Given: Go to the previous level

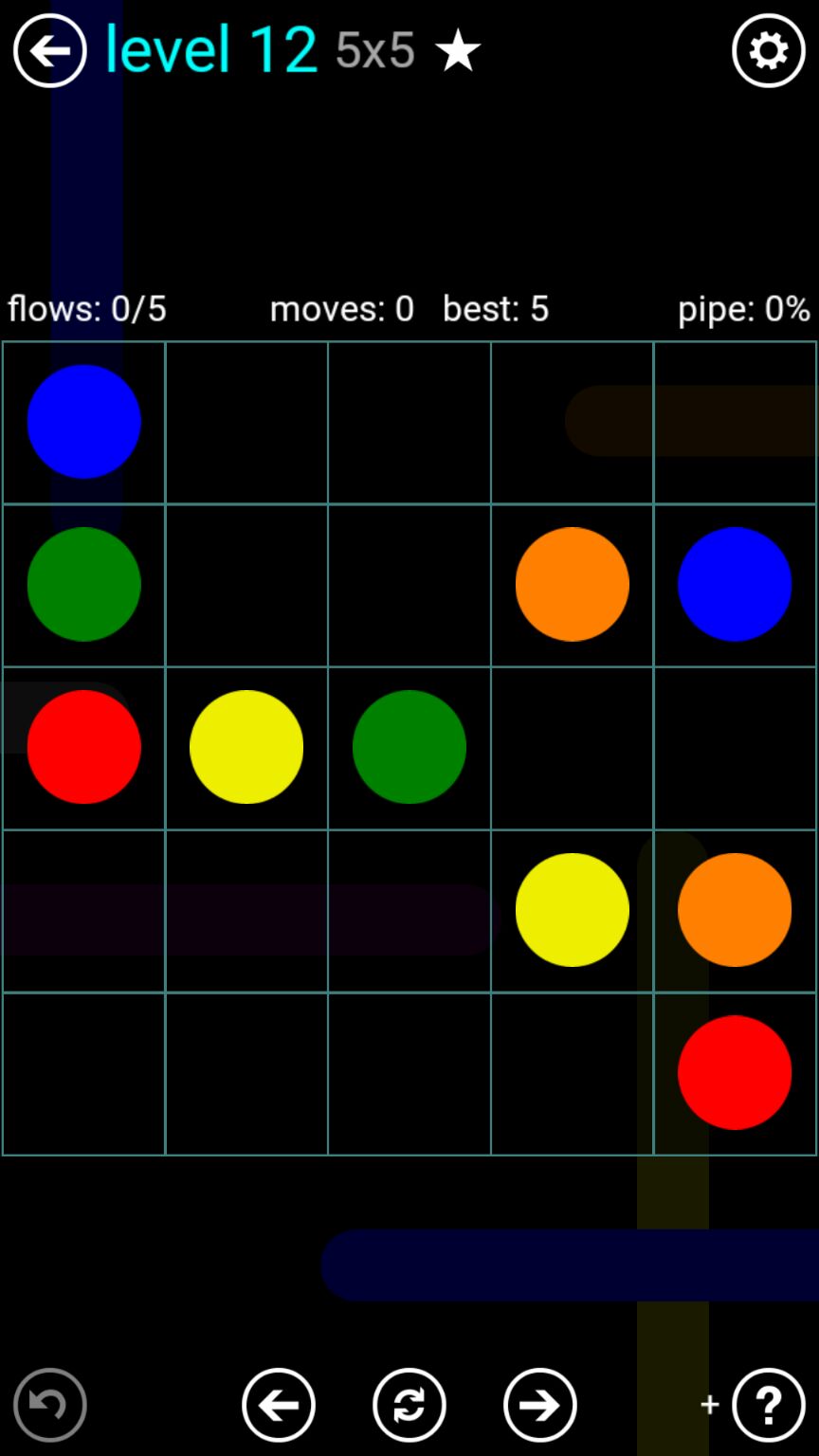Looking at the screenshot, I should pyautogui.click(x=278, y=1405).
